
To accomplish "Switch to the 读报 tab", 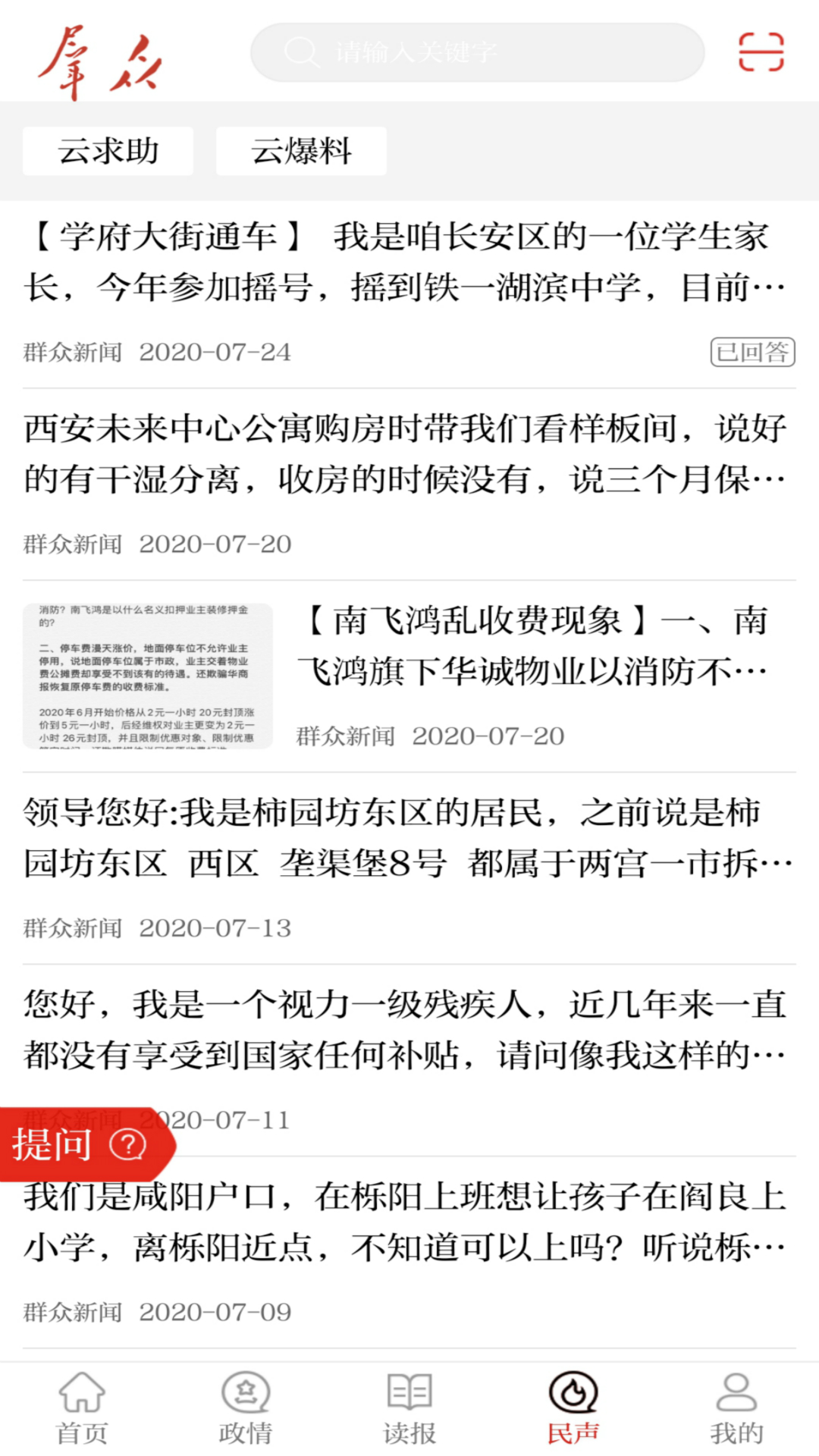I will click(x=409, y=1408).
